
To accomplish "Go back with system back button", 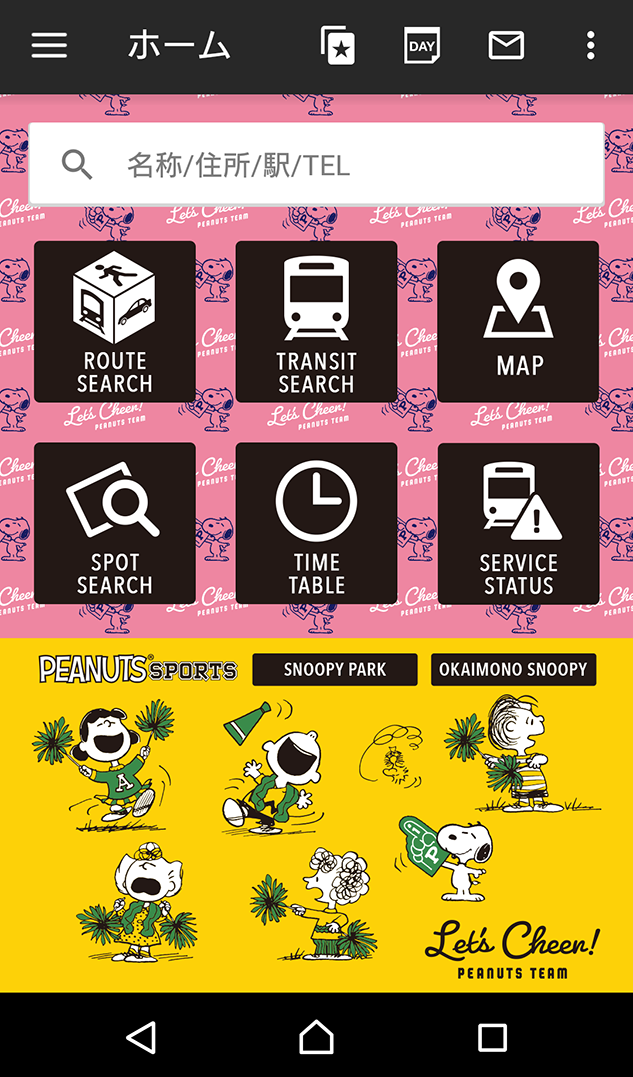I will coord(141,1037).
